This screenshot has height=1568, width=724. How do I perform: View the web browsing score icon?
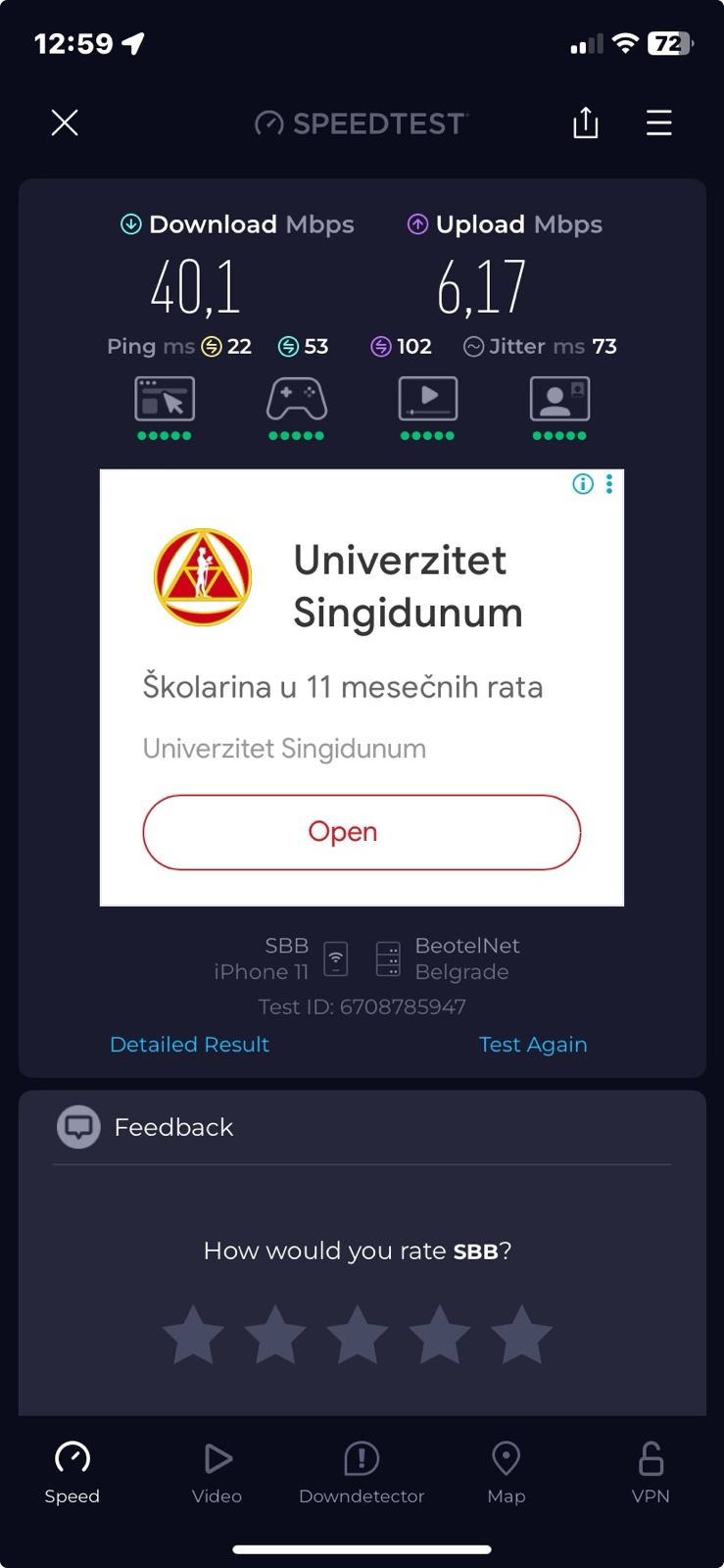tap(165, 400)
